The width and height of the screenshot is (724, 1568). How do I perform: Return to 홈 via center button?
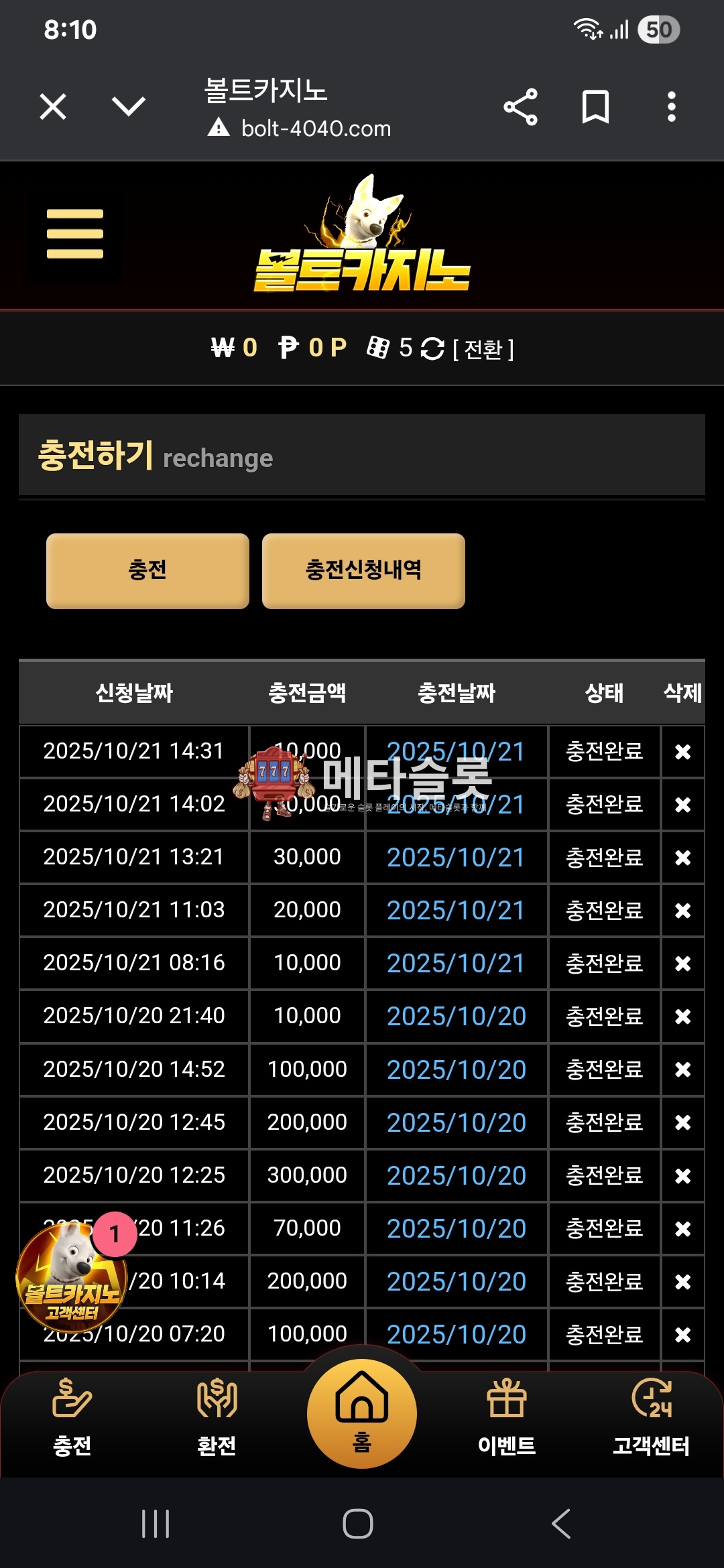(362, 1414)
